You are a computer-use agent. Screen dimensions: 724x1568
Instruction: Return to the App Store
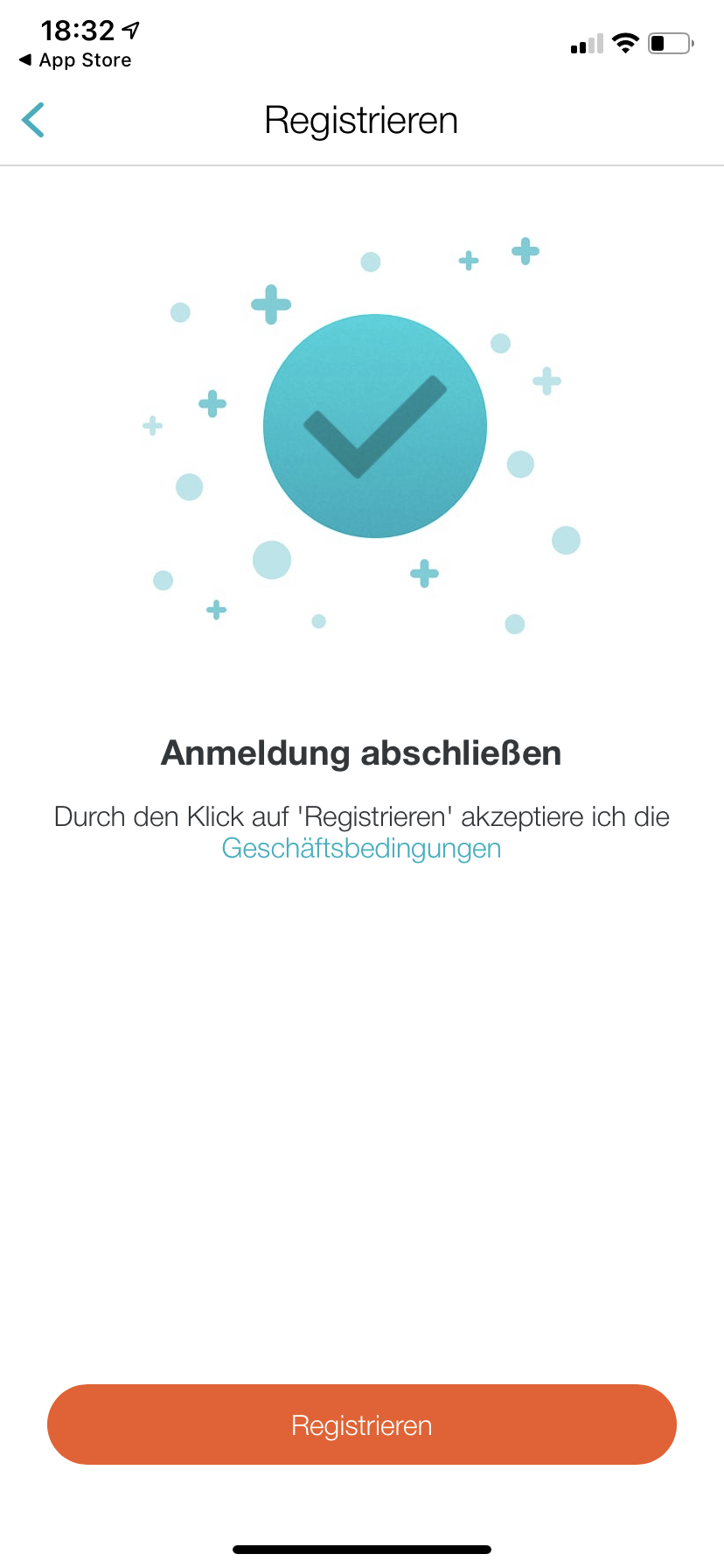75,60
